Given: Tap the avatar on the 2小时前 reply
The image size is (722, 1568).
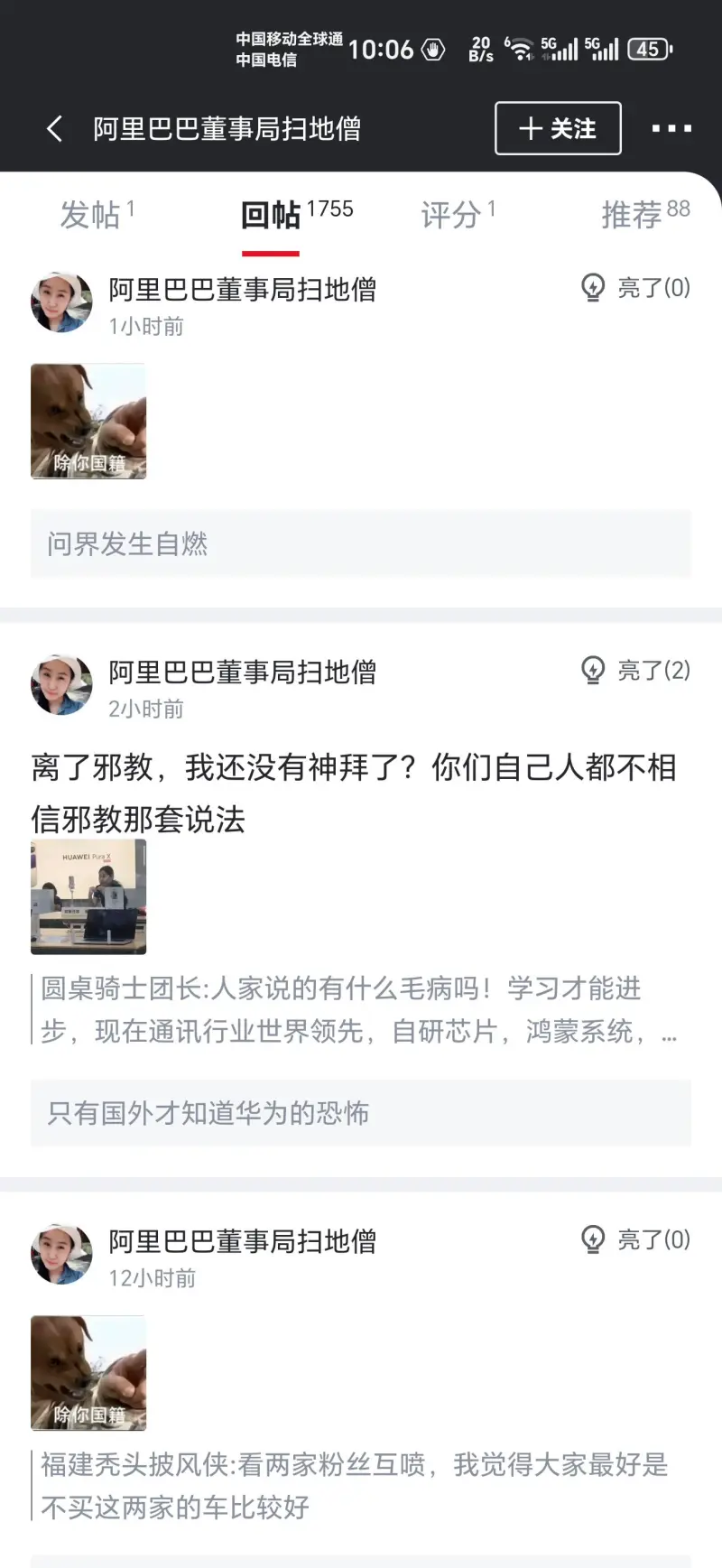Looking at the screenshot, I should pos(61,685).
